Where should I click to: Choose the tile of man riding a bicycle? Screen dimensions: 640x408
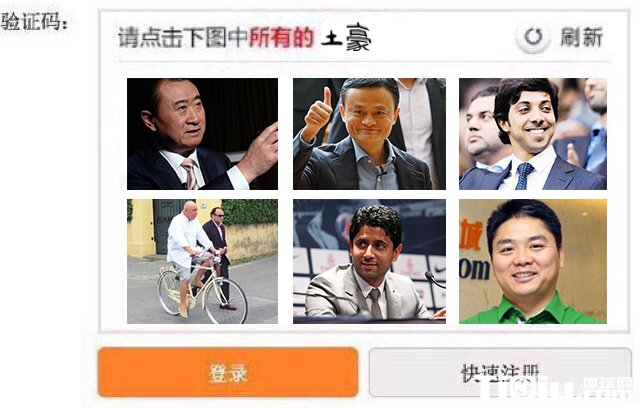[202, 261]
